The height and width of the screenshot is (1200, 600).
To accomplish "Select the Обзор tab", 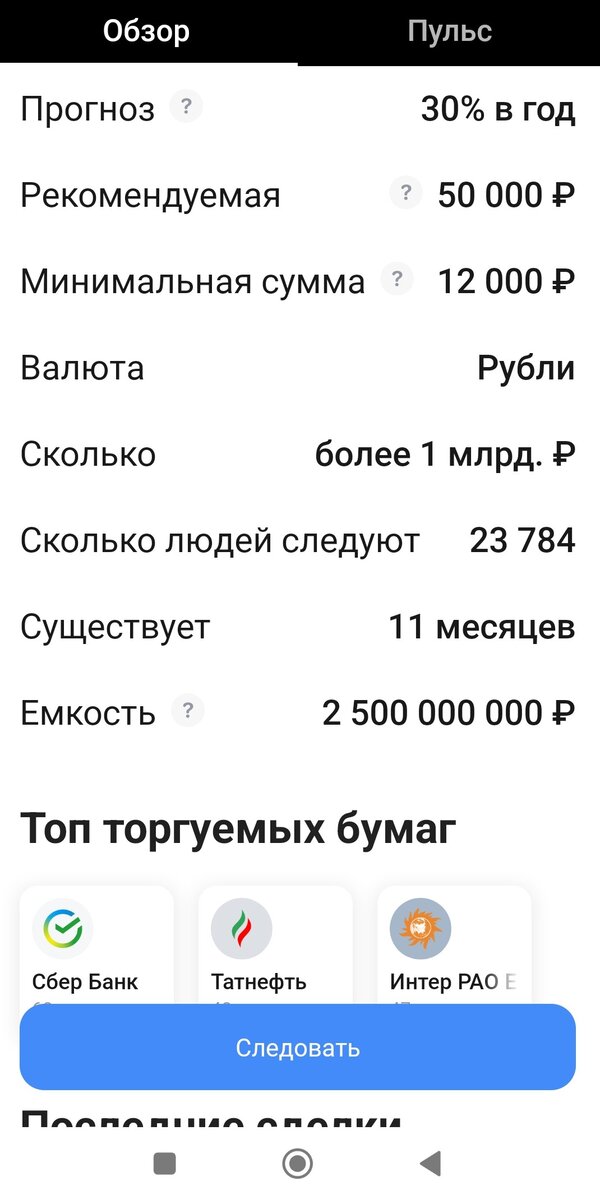I will tap(147, 31).
